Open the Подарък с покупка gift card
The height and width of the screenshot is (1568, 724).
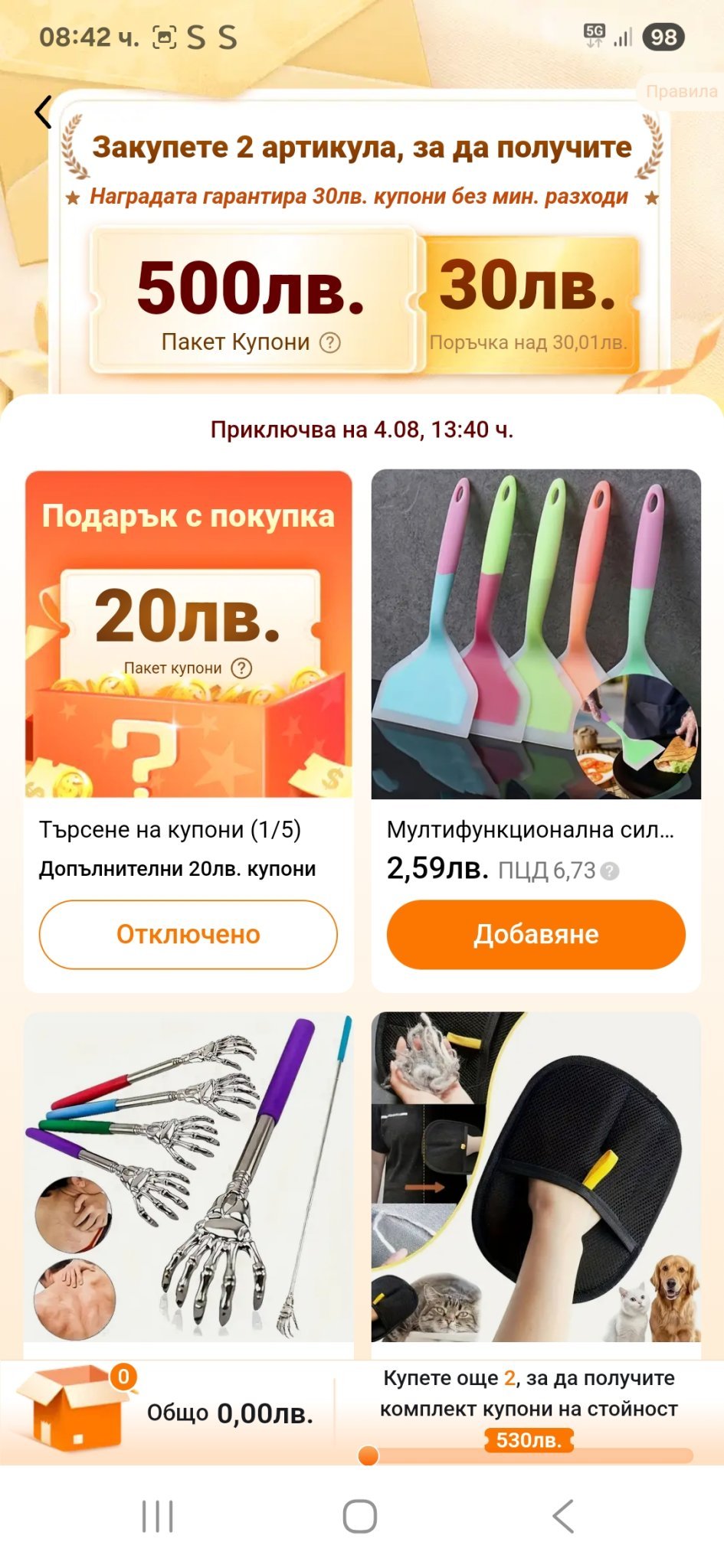click(x=188, y=634)
